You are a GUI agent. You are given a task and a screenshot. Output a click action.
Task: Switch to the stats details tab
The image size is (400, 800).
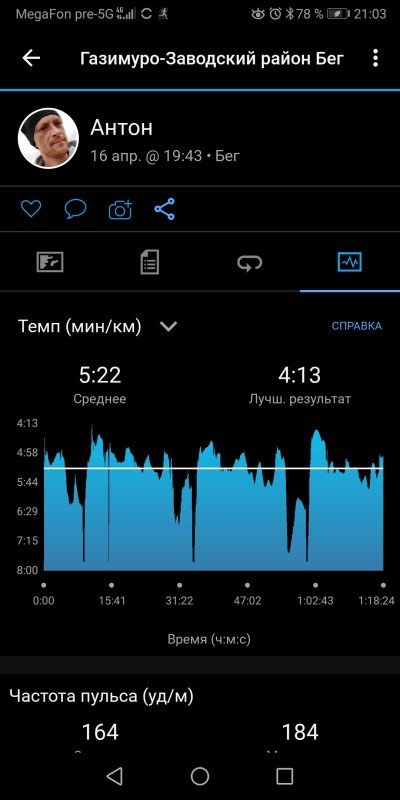[x=150, y=263]
